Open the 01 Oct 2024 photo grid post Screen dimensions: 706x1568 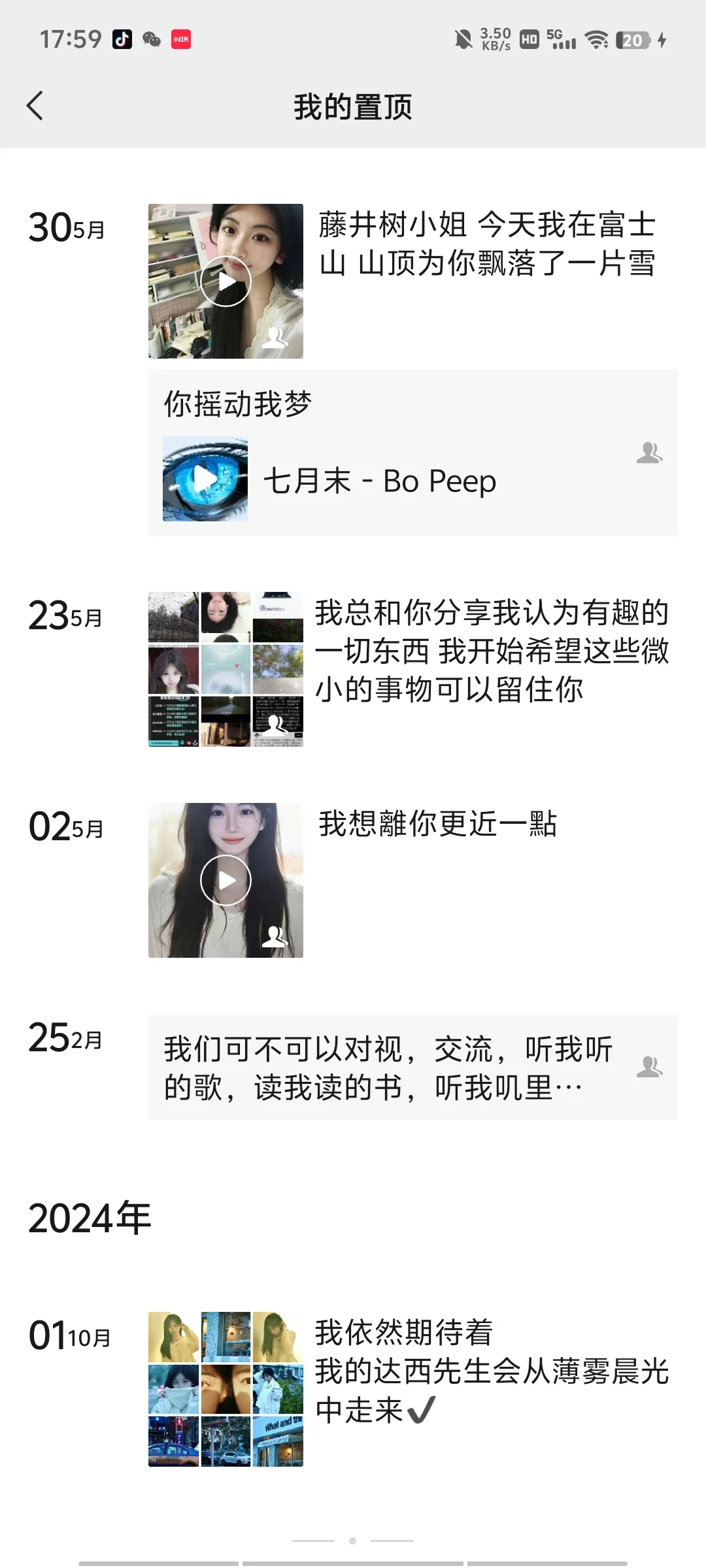pos(226,1389)
